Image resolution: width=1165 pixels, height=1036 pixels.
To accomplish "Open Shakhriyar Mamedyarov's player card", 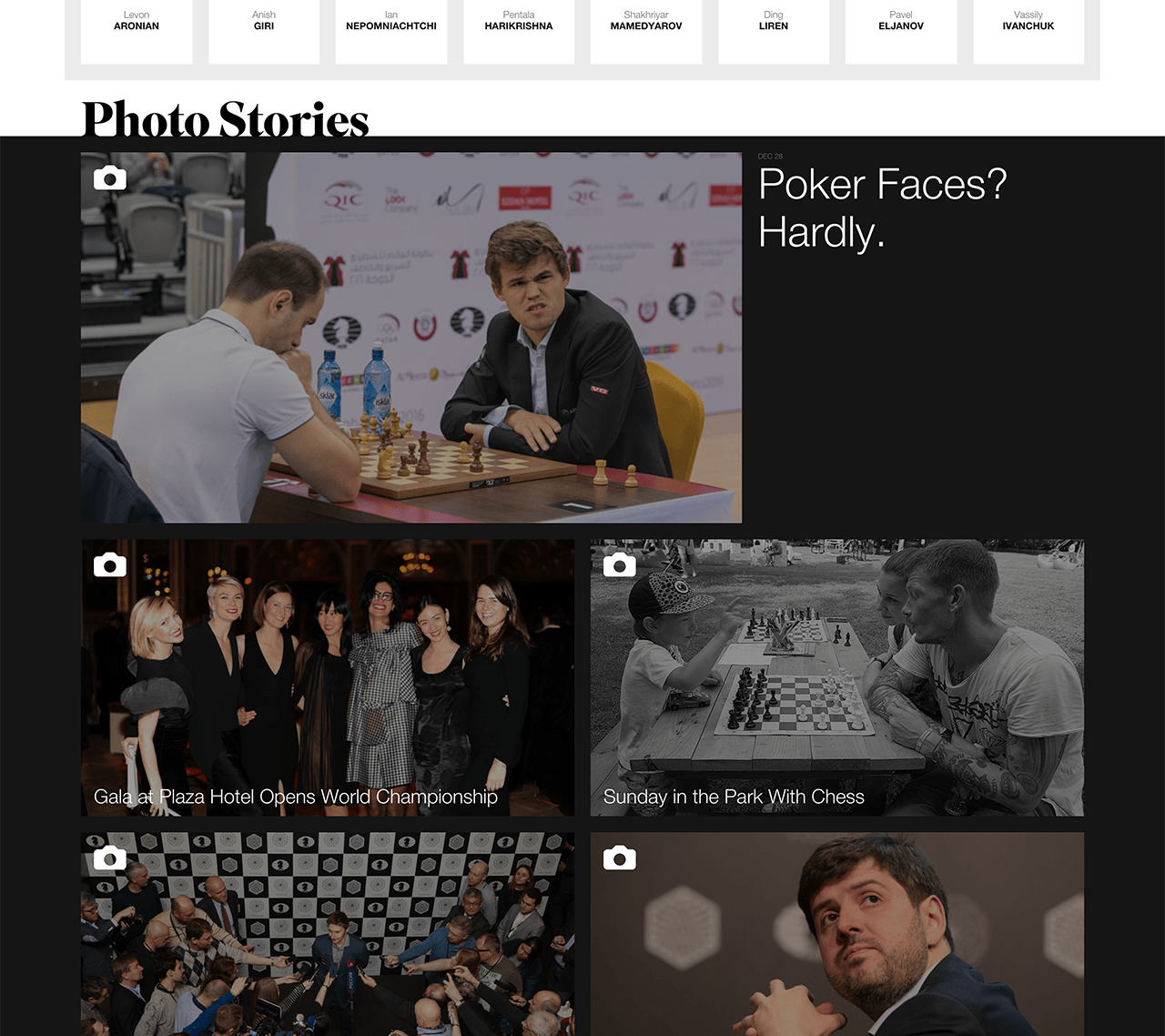I will point(646,26).
